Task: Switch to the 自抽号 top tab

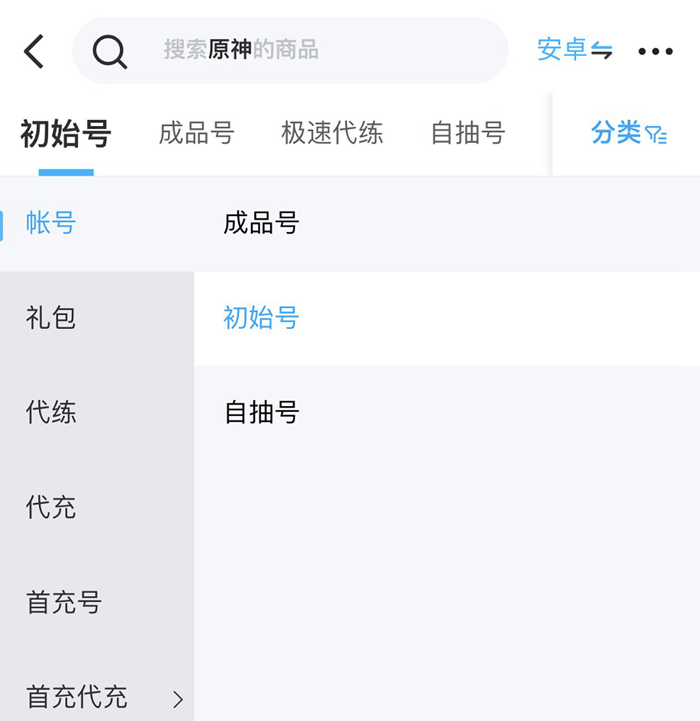Action: click(x=467, y=133)
